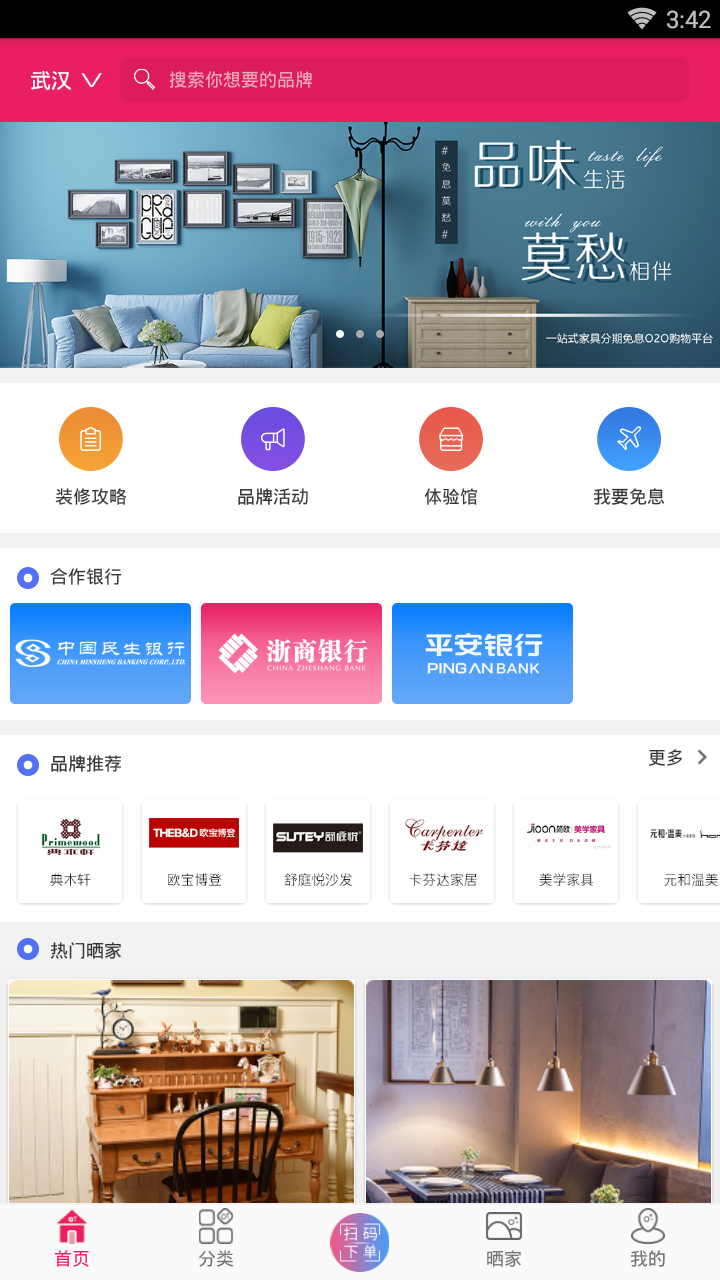
Task: Open 装修攻略 decoration guide
Action: point(91,456)
